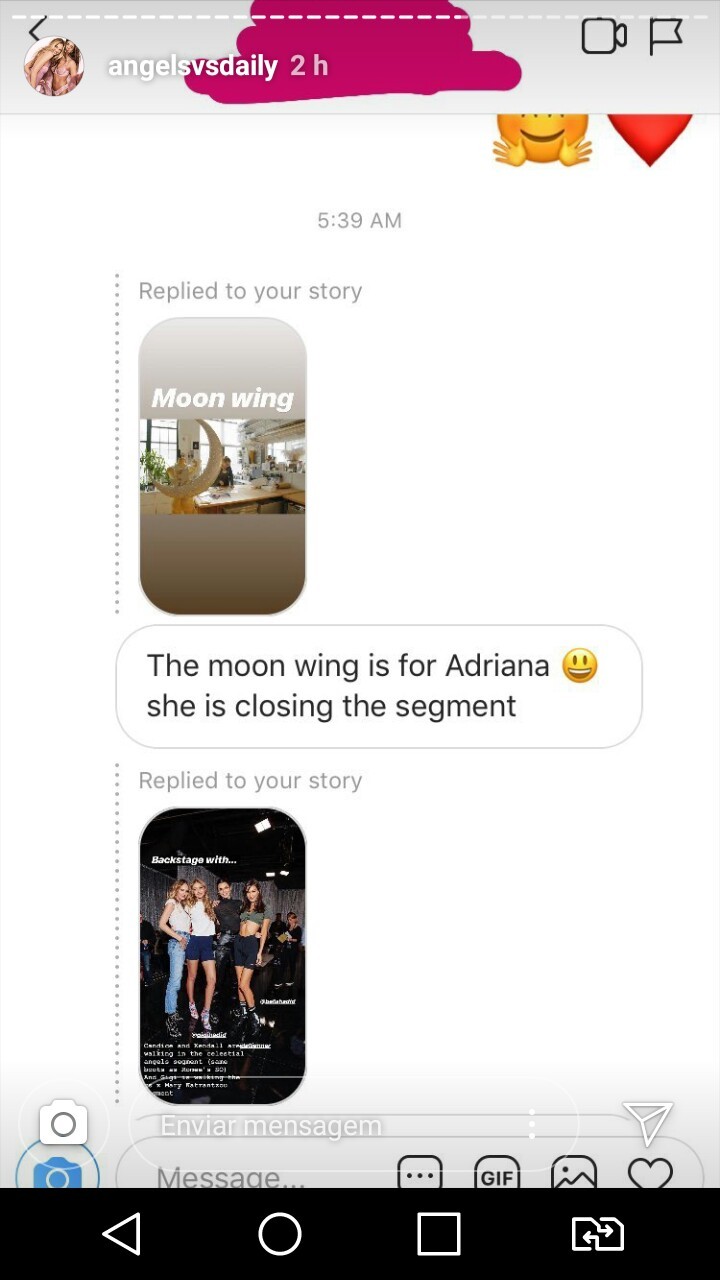Open recent apps with the square button

[x=438, y=1234]
